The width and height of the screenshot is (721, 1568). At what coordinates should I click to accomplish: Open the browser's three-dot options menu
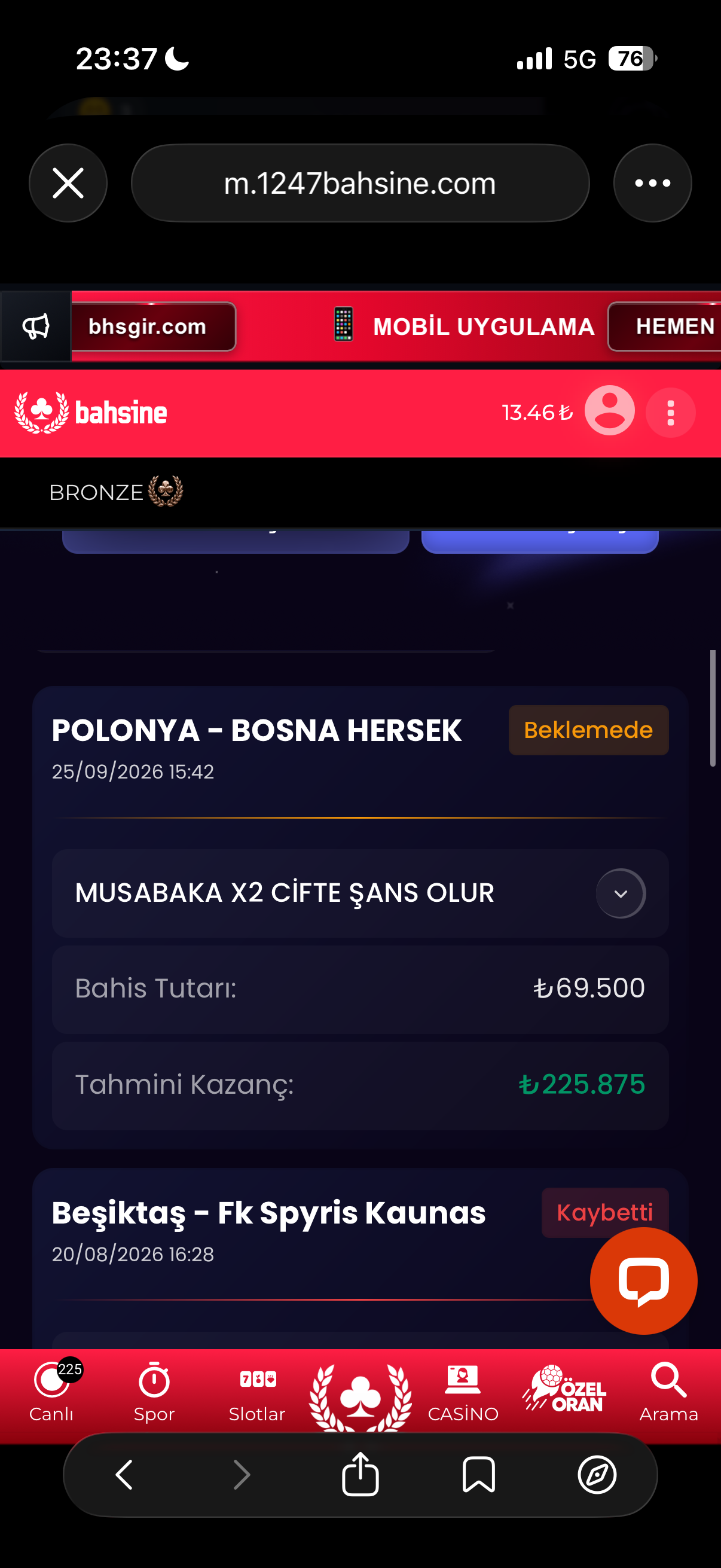click(x=652, y=183)
